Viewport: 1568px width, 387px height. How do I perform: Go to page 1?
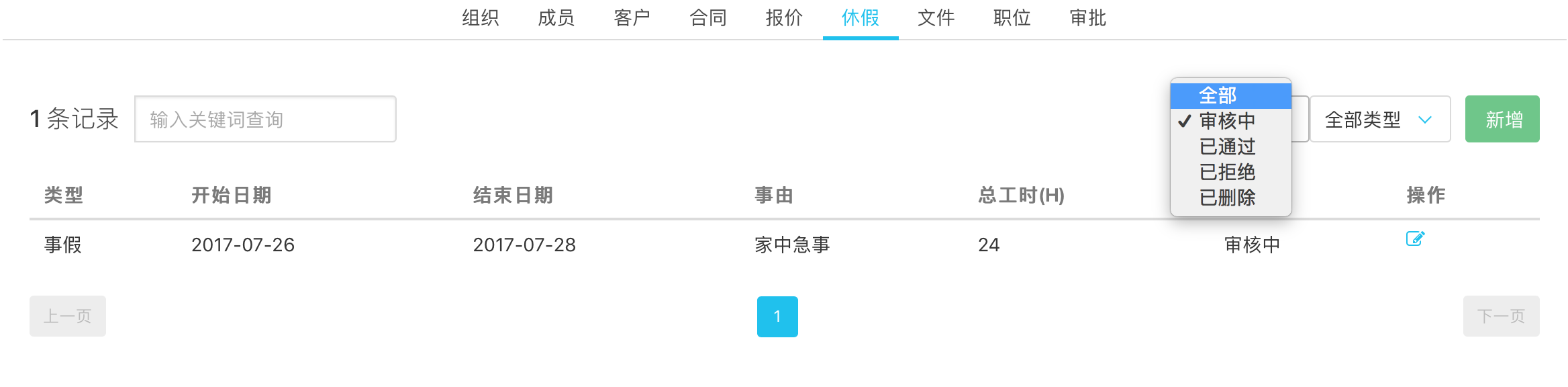[777, 316]
